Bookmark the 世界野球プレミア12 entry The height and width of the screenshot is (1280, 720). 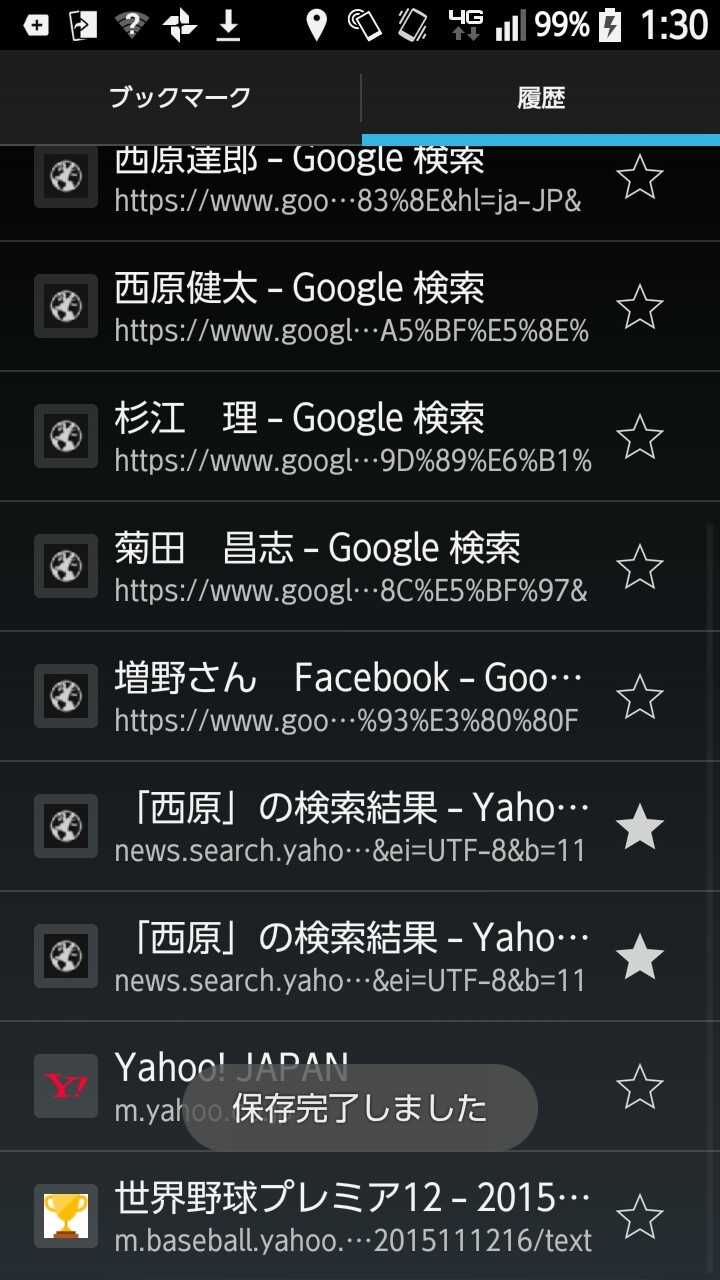pos(640,1217)
